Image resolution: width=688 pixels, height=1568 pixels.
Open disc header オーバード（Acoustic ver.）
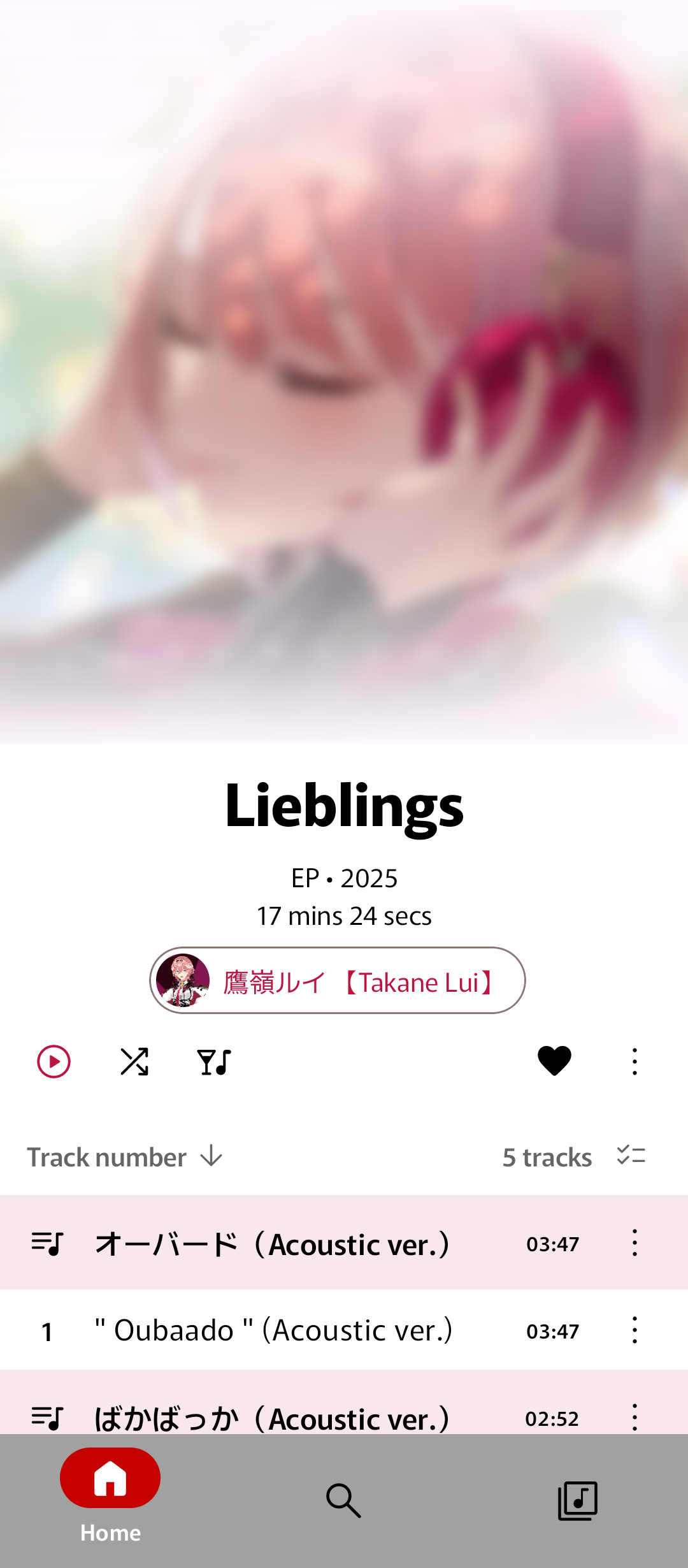coord(273,1244)
